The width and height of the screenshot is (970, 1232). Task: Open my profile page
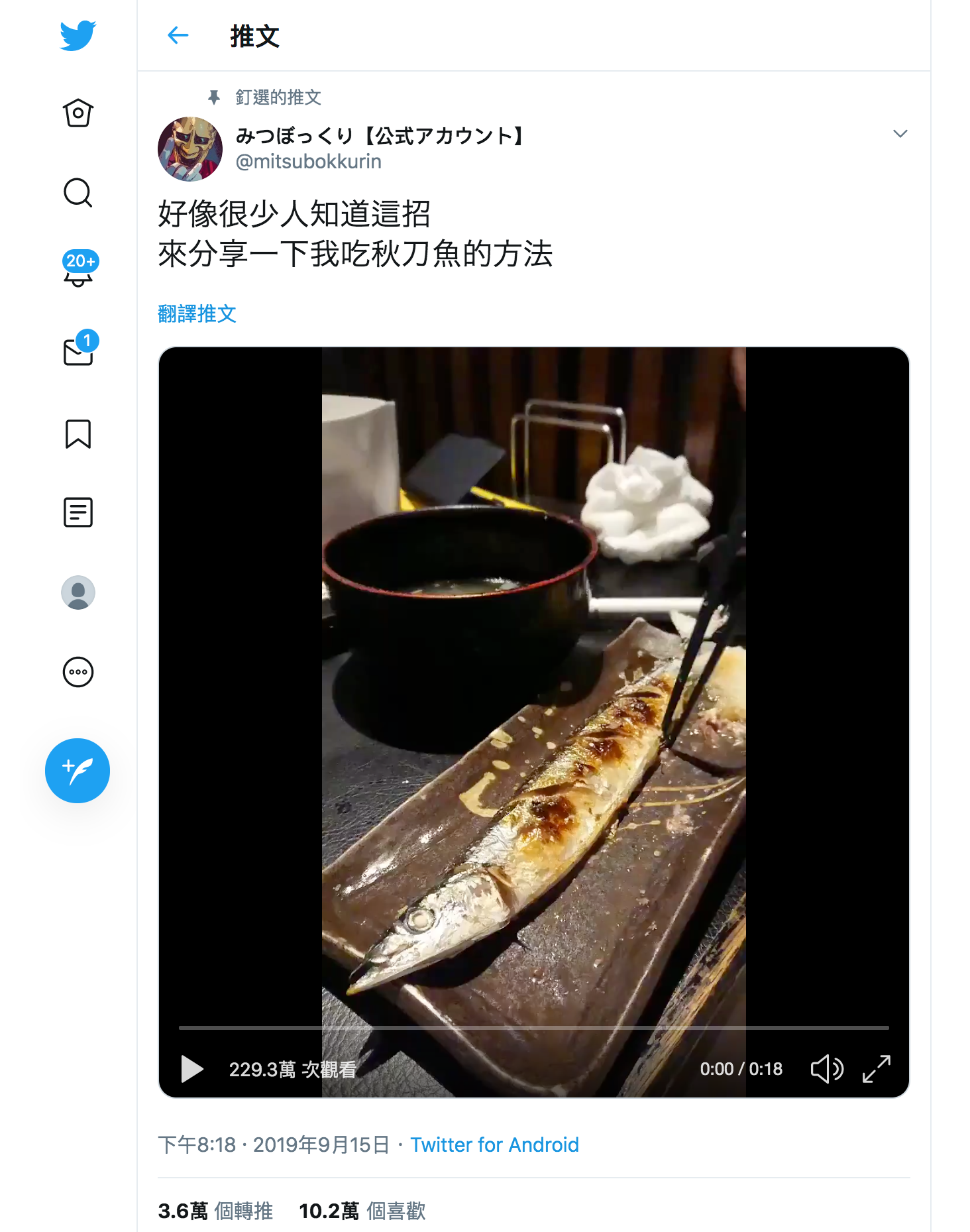click(x=78, y=592)
